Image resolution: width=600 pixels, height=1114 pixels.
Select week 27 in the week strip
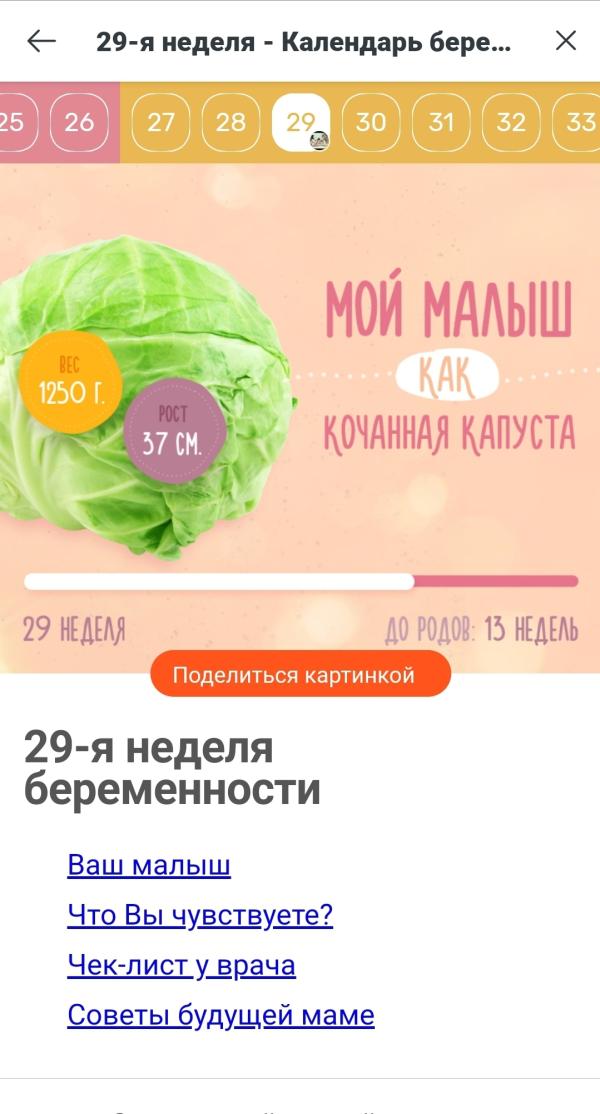pyautogui.click(x=160, y=122)
